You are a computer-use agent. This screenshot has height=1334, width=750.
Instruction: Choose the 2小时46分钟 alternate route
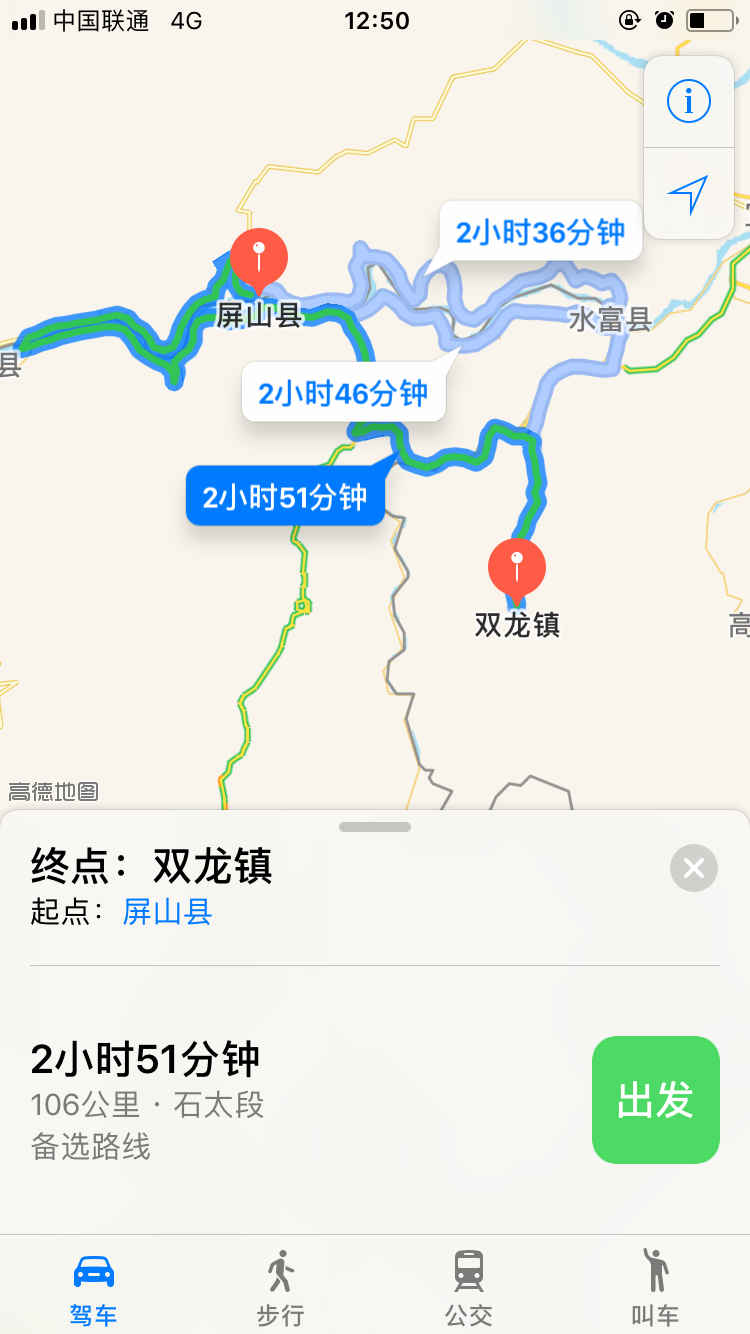point(343,393)
